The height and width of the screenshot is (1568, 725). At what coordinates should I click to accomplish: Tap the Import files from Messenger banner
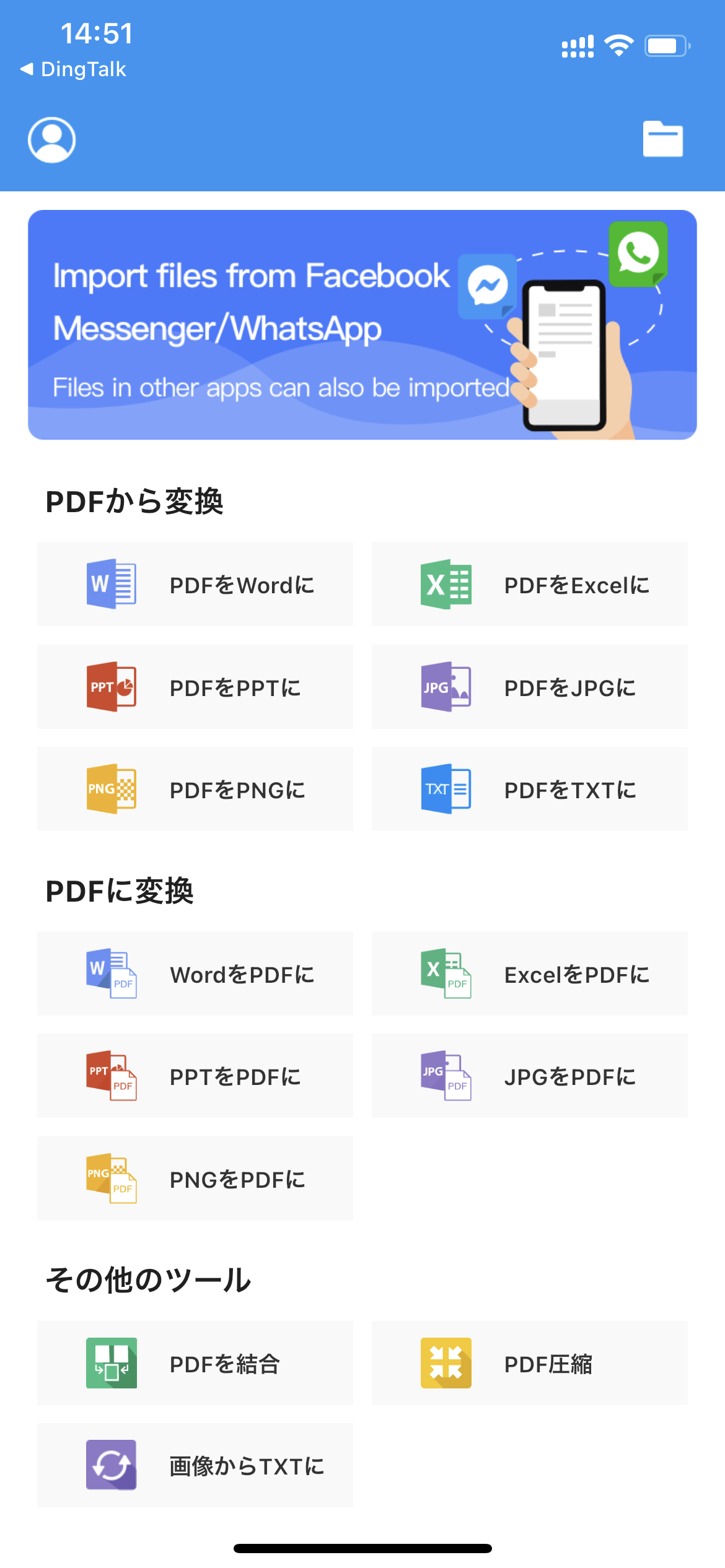click(x=362, y=324)
